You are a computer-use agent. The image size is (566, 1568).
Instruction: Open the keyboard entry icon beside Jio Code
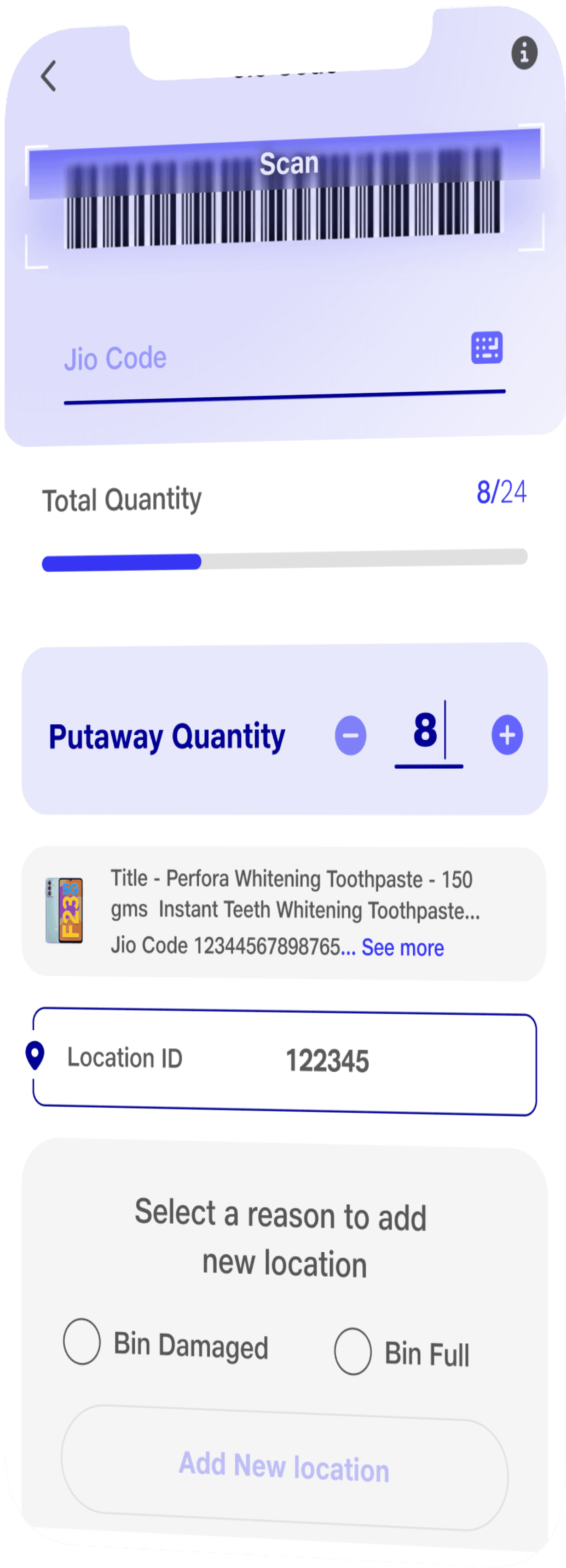(486, 348)
